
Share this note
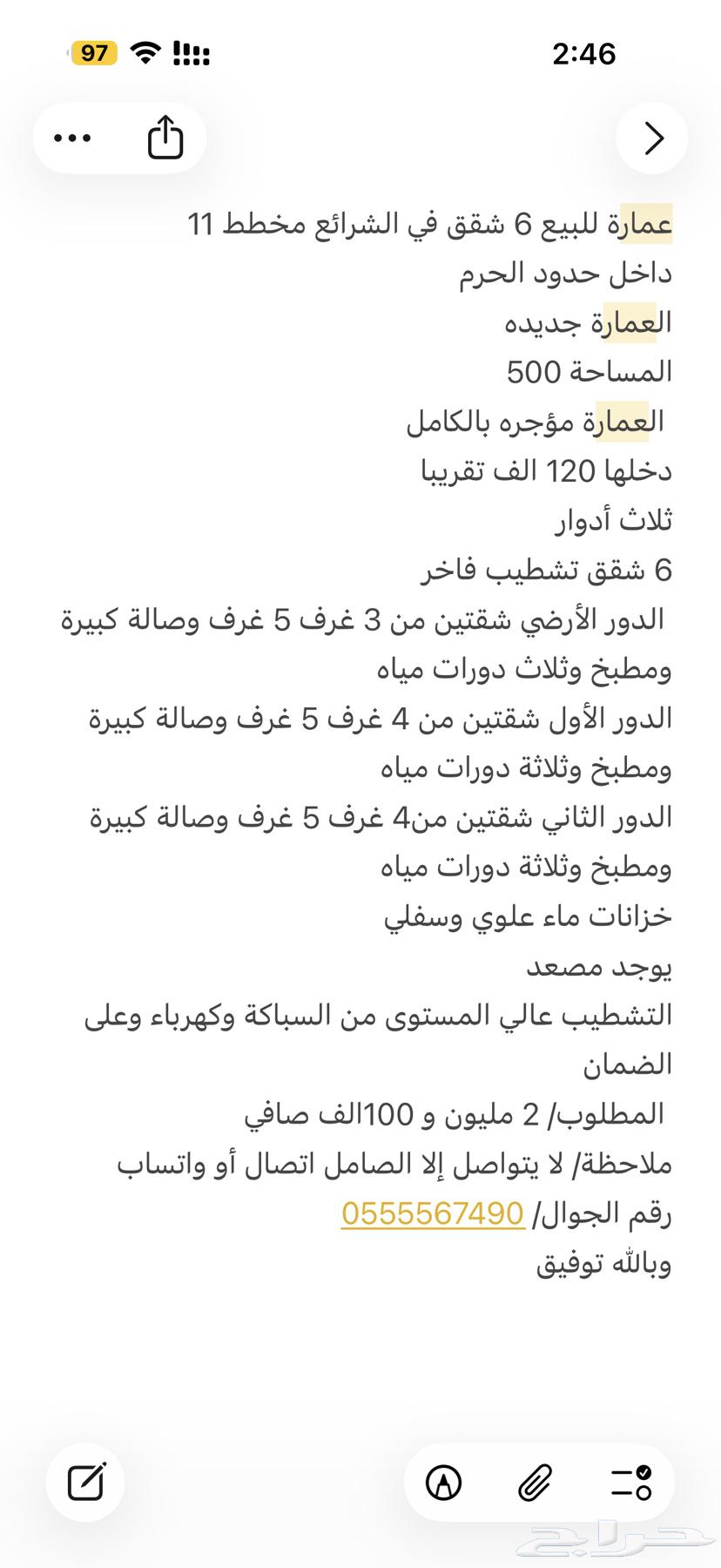pos(165,138)
